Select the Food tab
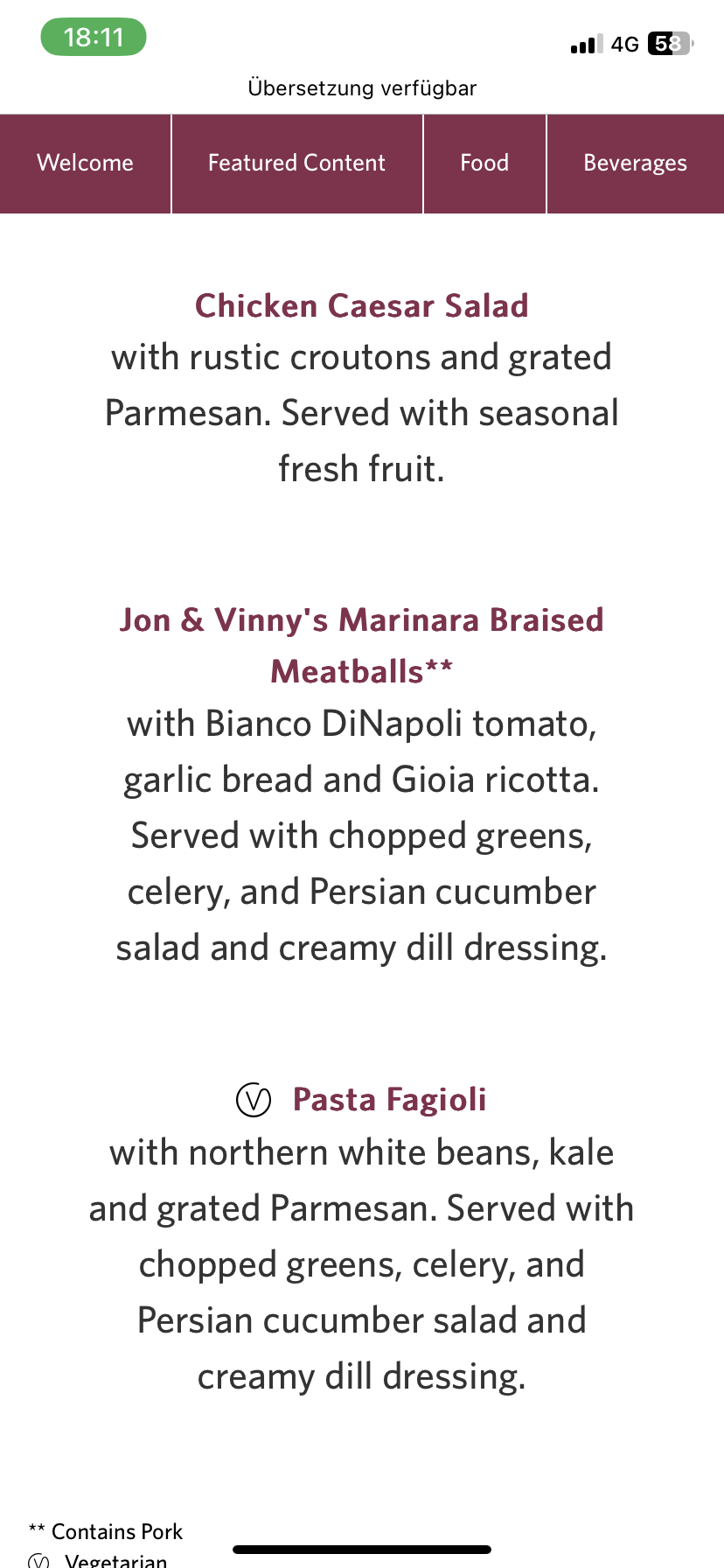Screen dimensions: 724x1568 coord(484,164)
